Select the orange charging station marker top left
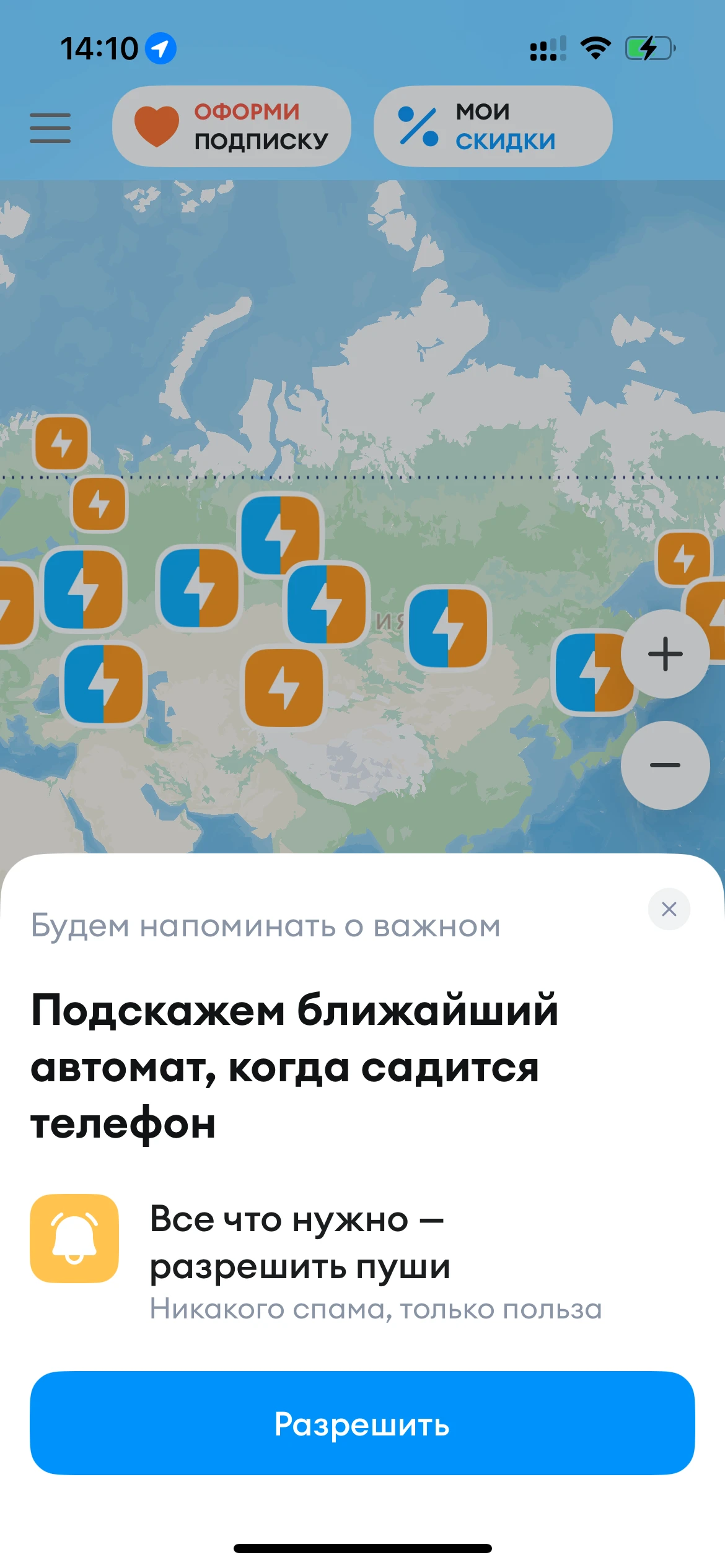The image size is (725, 1568). [62, 443]
